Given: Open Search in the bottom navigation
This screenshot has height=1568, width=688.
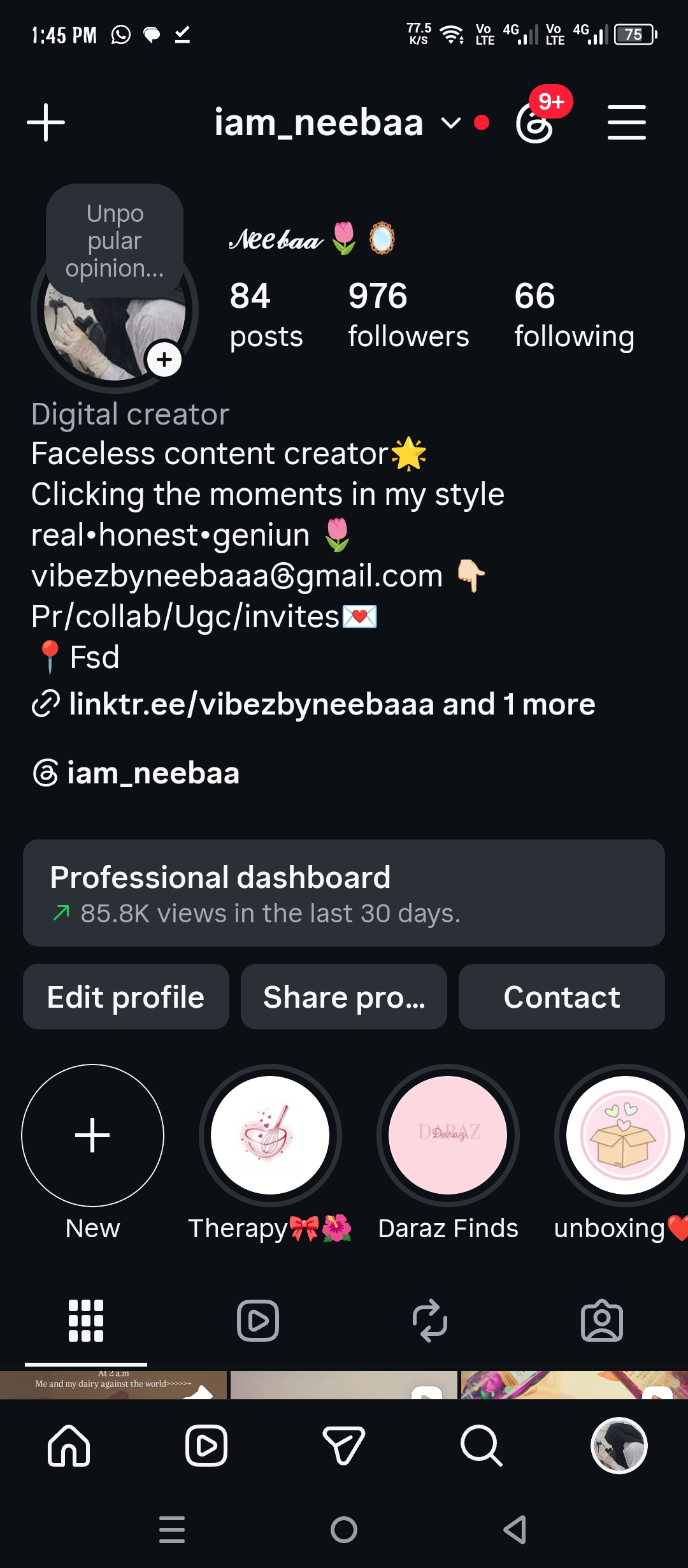Looking at the screenshot, I should 482,1446.
